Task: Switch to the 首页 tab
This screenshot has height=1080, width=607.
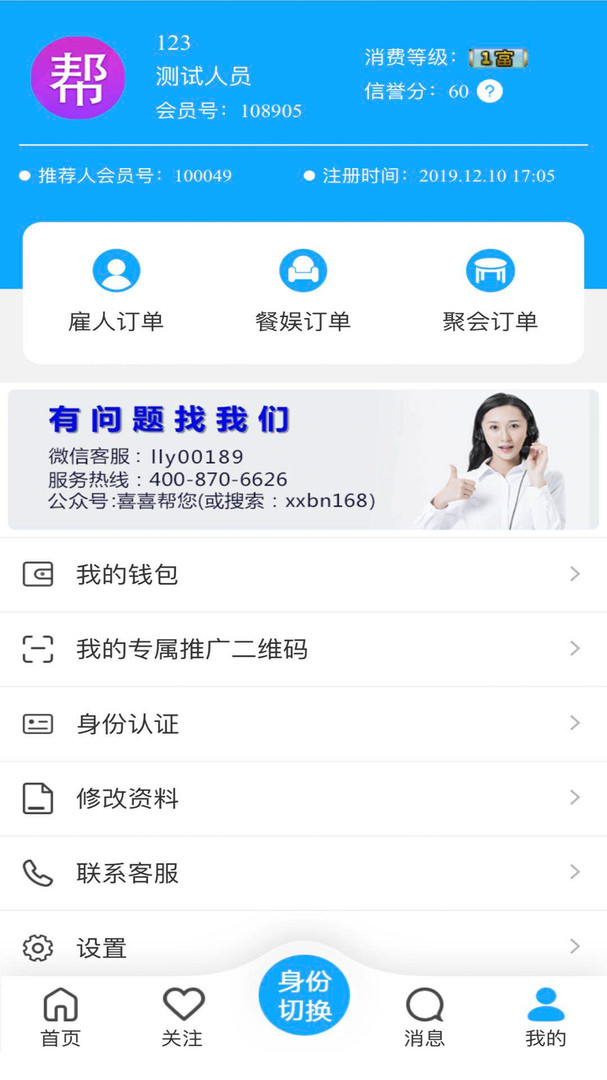Action: tap(61, 1017)
